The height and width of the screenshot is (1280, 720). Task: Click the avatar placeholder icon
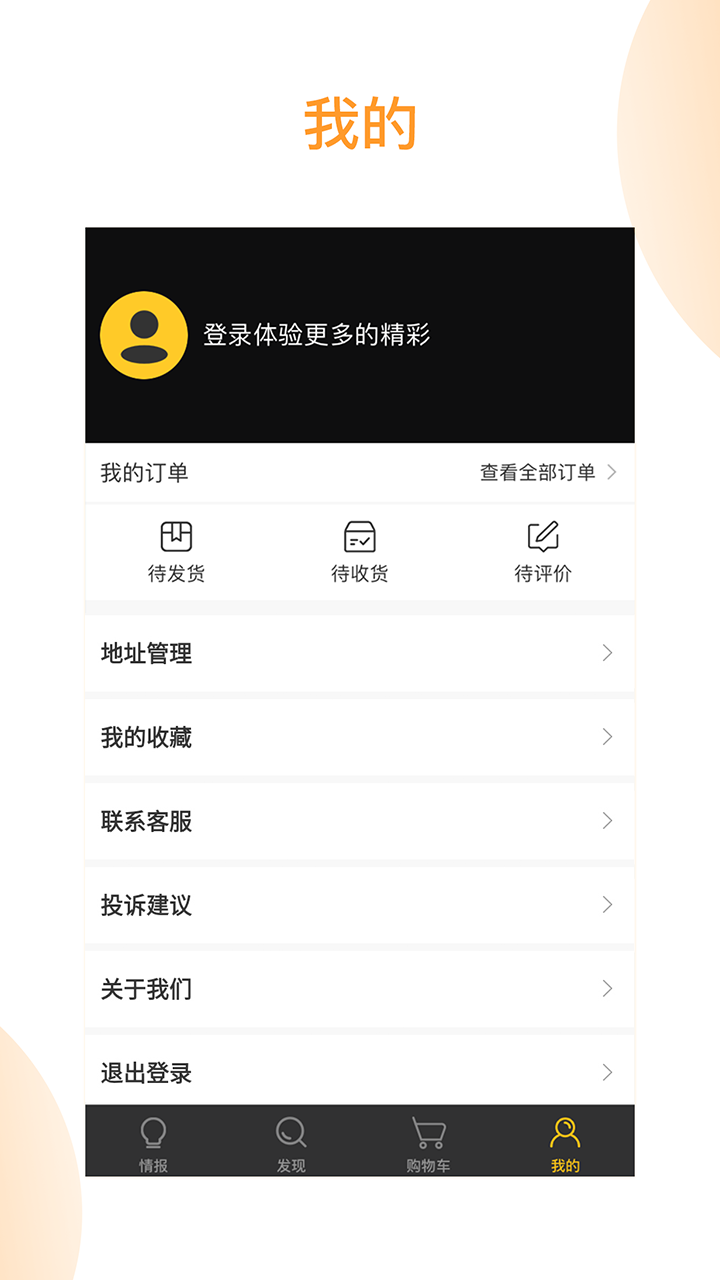143,334
